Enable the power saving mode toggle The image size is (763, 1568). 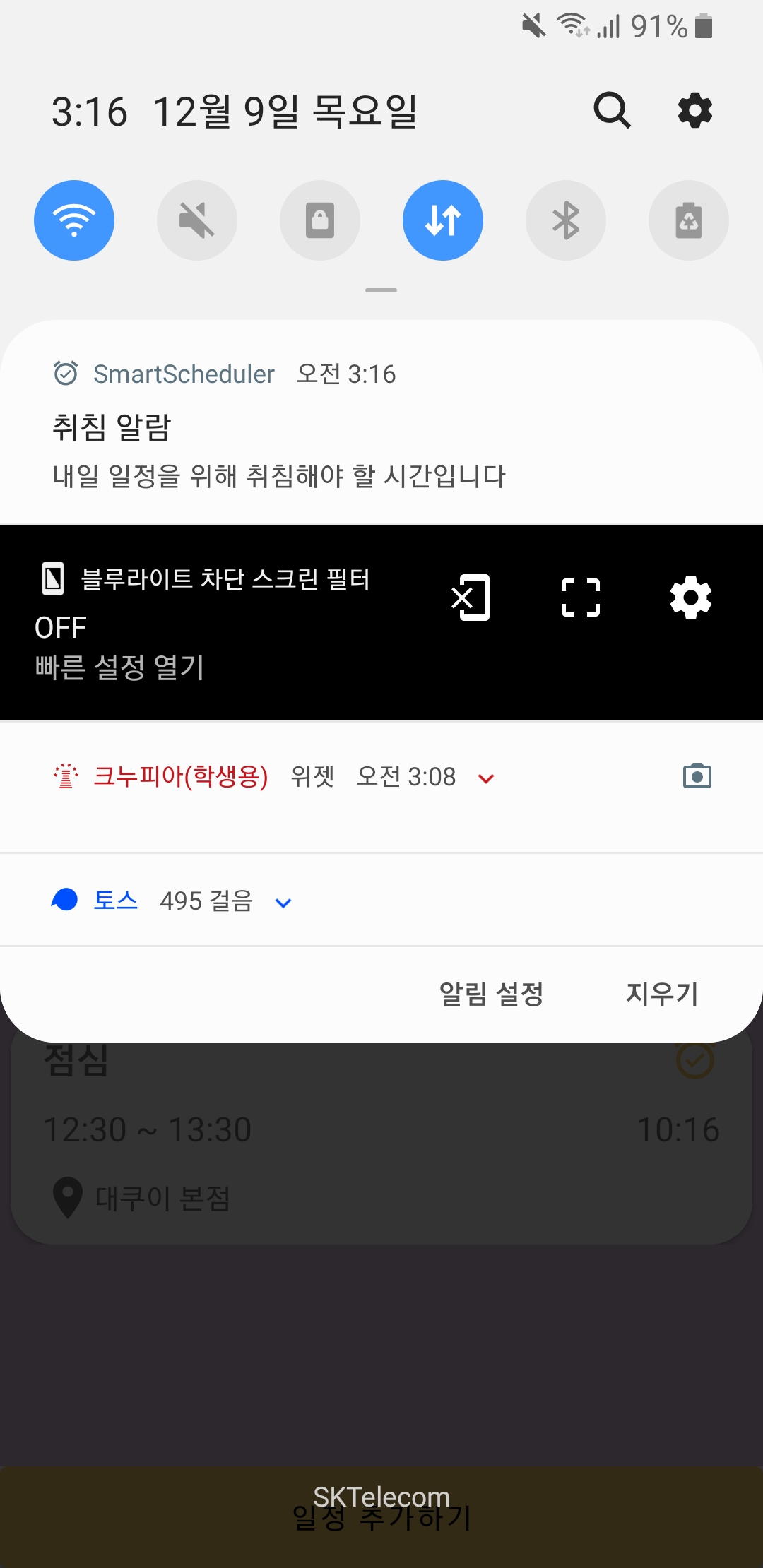(689, 220)
